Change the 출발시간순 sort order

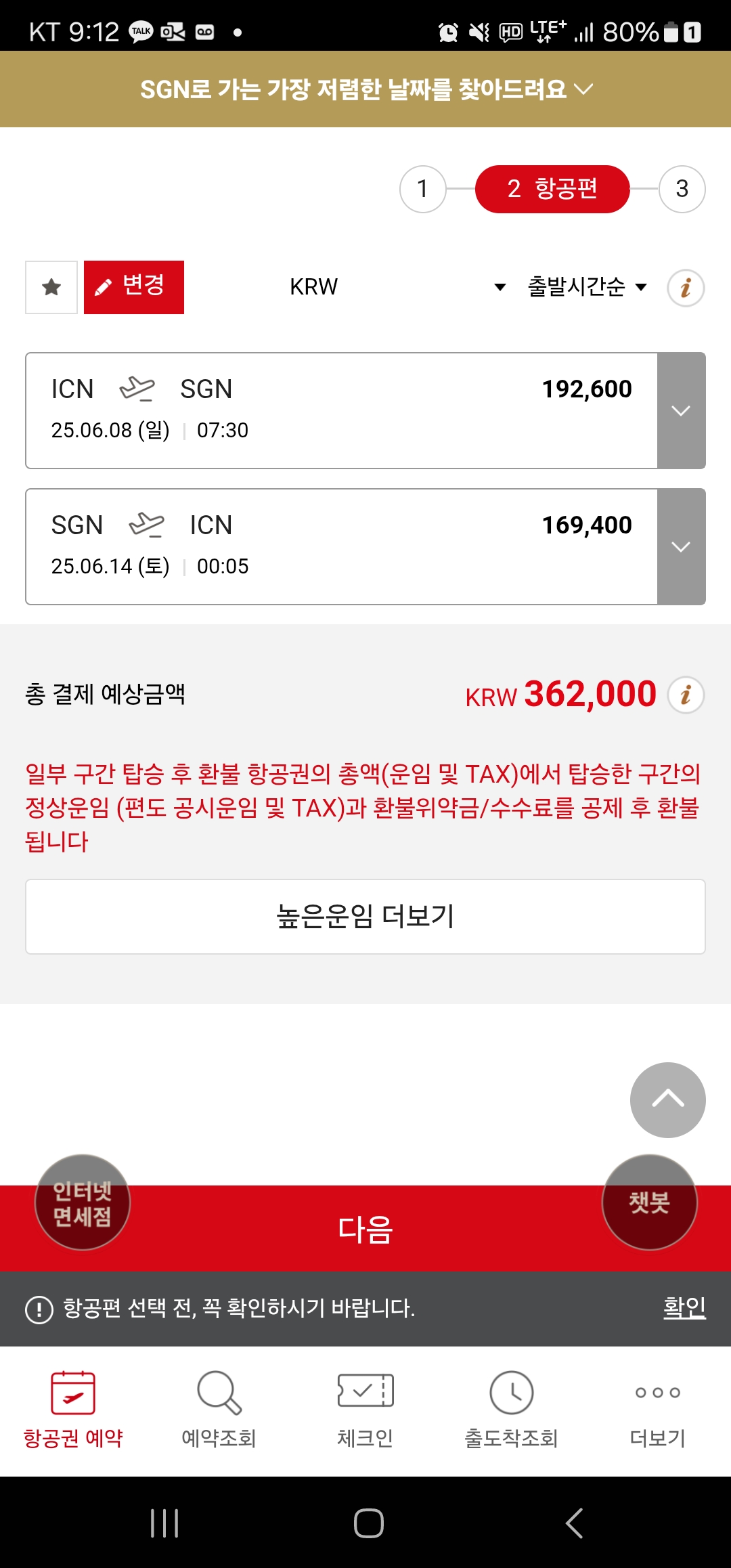[586, 287]
